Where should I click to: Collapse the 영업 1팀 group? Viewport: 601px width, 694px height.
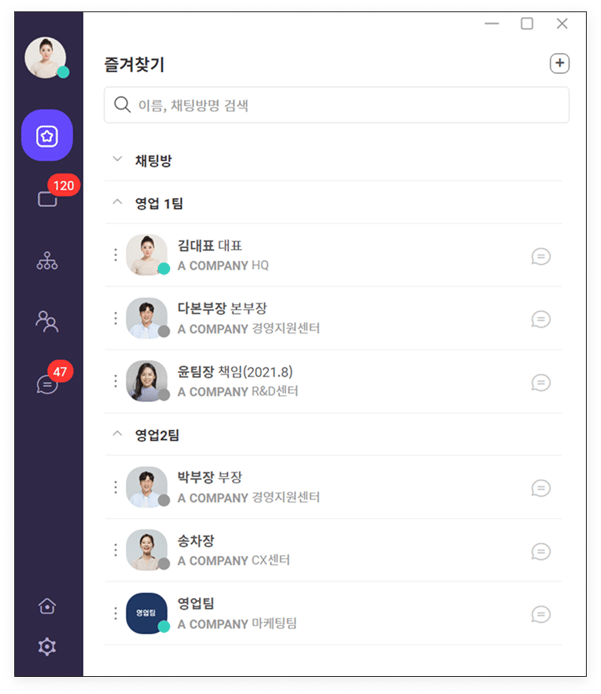click(117, 203)
